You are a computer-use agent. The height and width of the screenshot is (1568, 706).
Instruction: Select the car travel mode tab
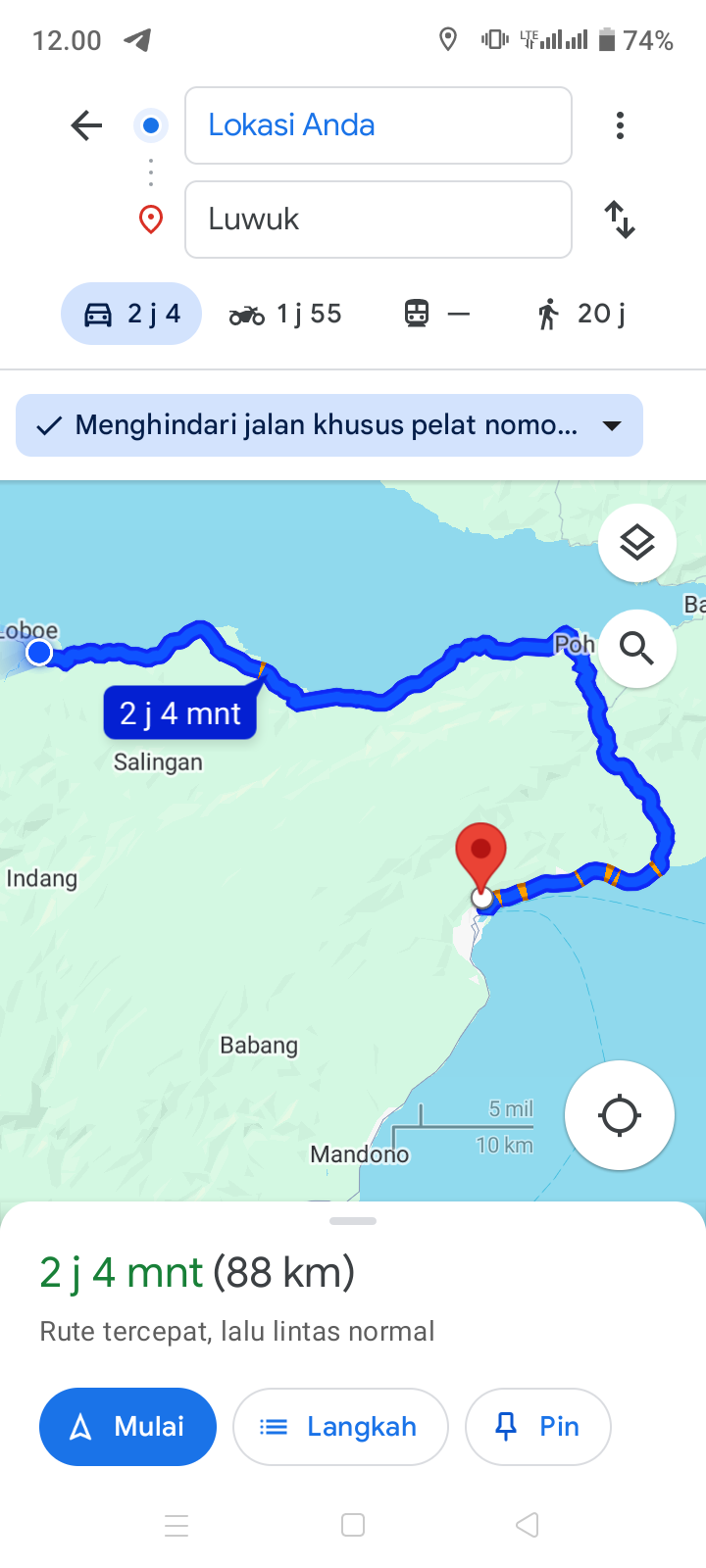(131, 314)
